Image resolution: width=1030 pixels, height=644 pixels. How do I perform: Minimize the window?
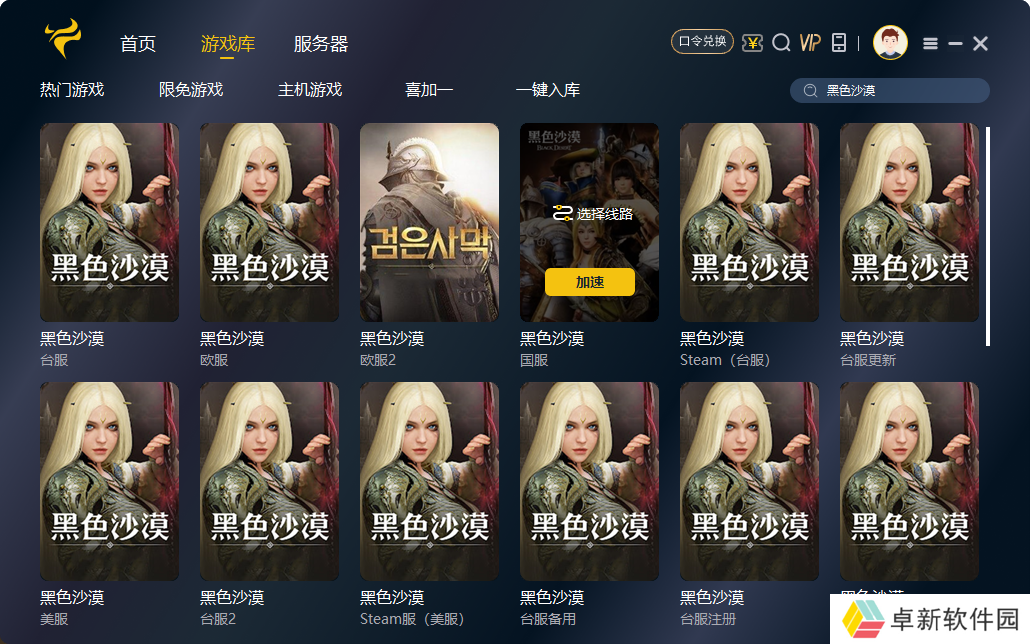tap(955, 44)
